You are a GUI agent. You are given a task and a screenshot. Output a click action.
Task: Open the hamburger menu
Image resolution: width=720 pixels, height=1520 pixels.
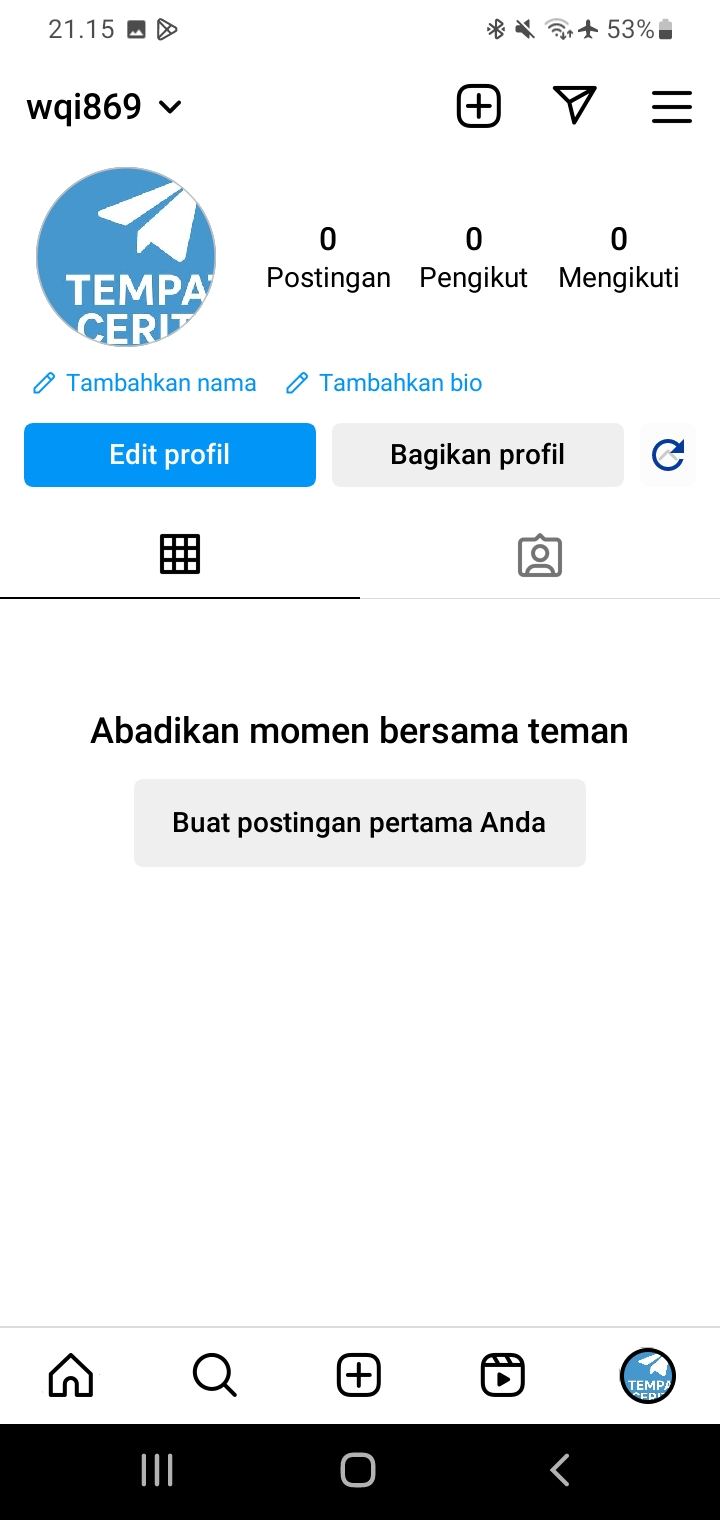(x=671, y=107)
